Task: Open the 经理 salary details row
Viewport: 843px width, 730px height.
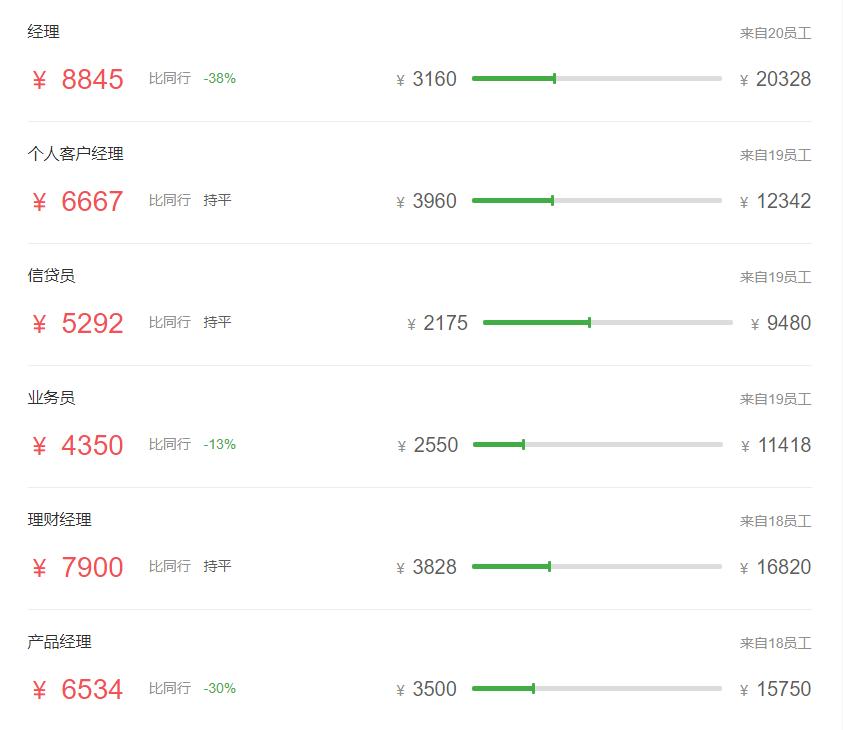Action: pyautogui.click(x=44, y=32)
